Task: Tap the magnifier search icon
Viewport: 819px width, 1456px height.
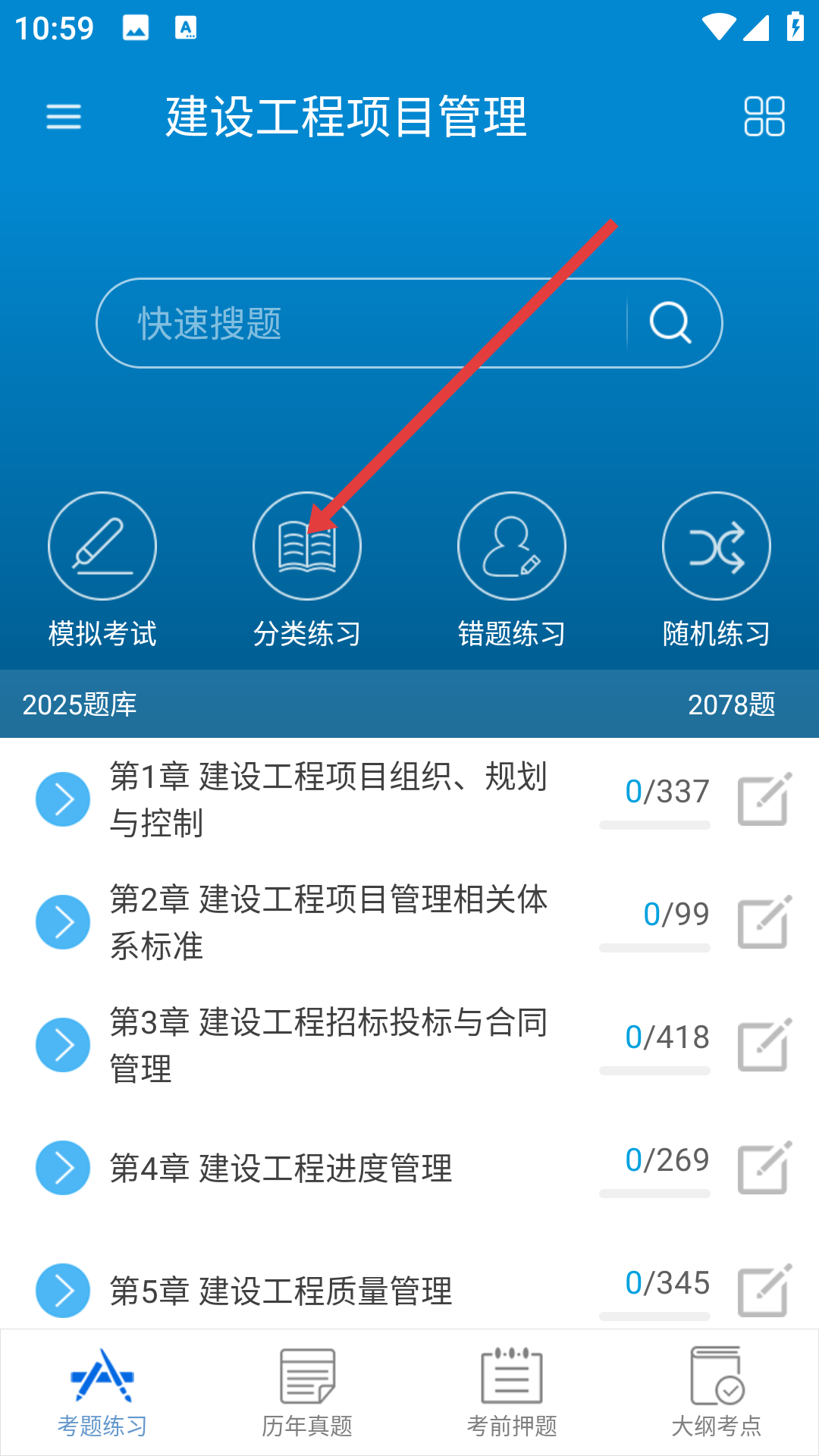Action: 670,324
